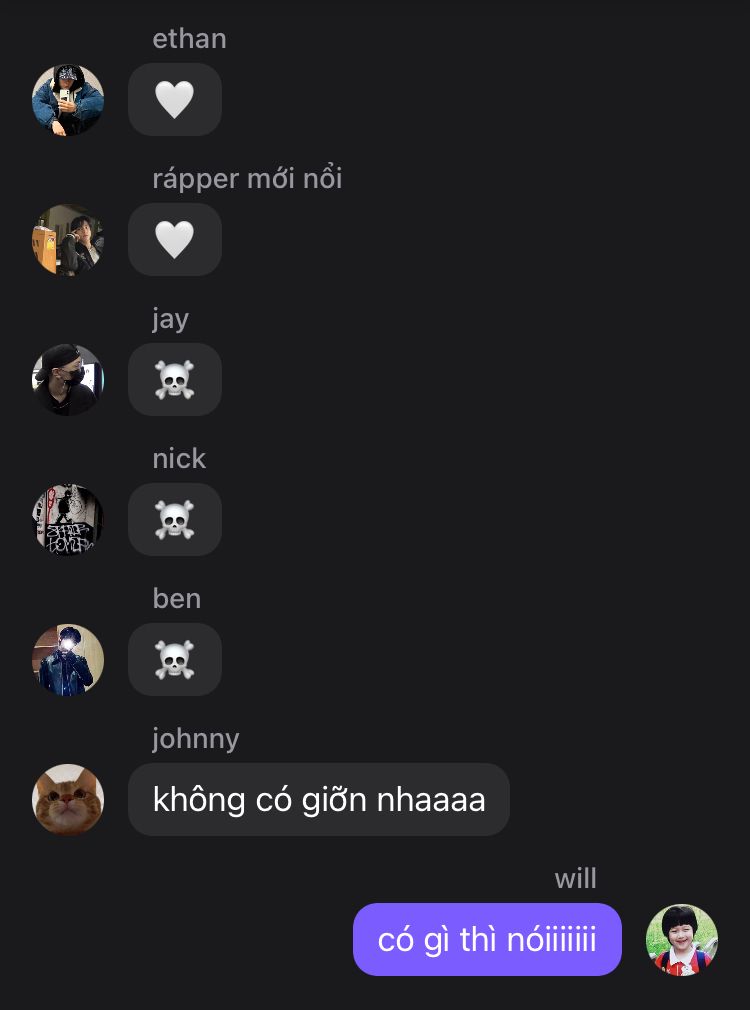This screenshot has width=750, height=1010.
Task: Tap jay's profile avatar
Action: tap(68, 379)
